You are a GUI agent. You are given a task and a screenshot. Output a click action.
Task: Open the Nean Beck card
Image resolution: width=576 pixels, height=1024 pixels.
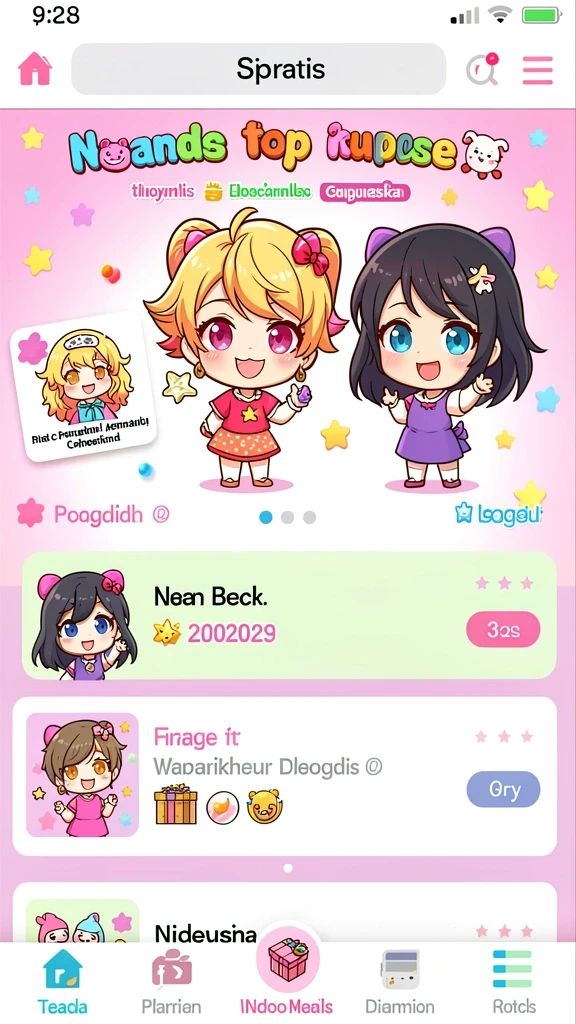tap(289, 616)
